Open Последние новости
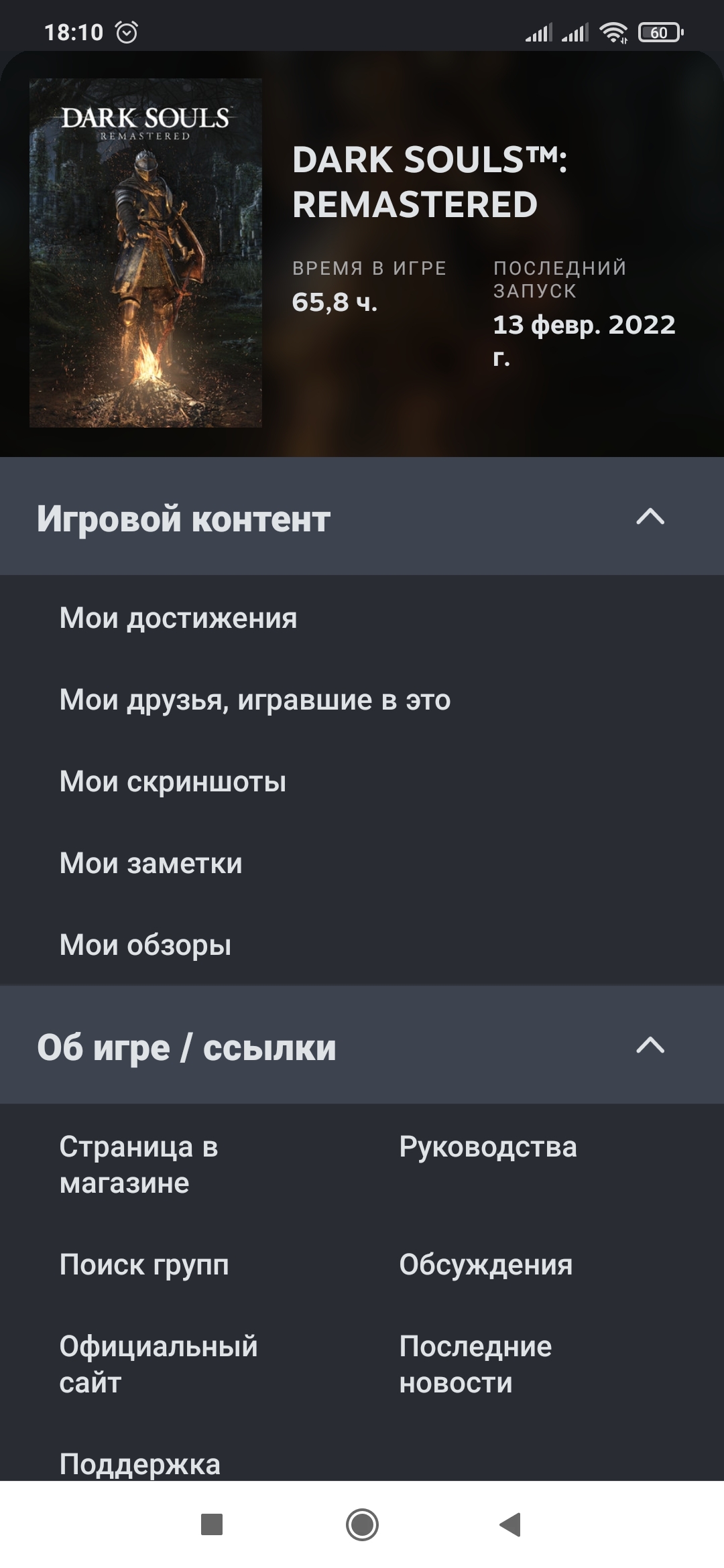724x1568 pixels. 475,1364
